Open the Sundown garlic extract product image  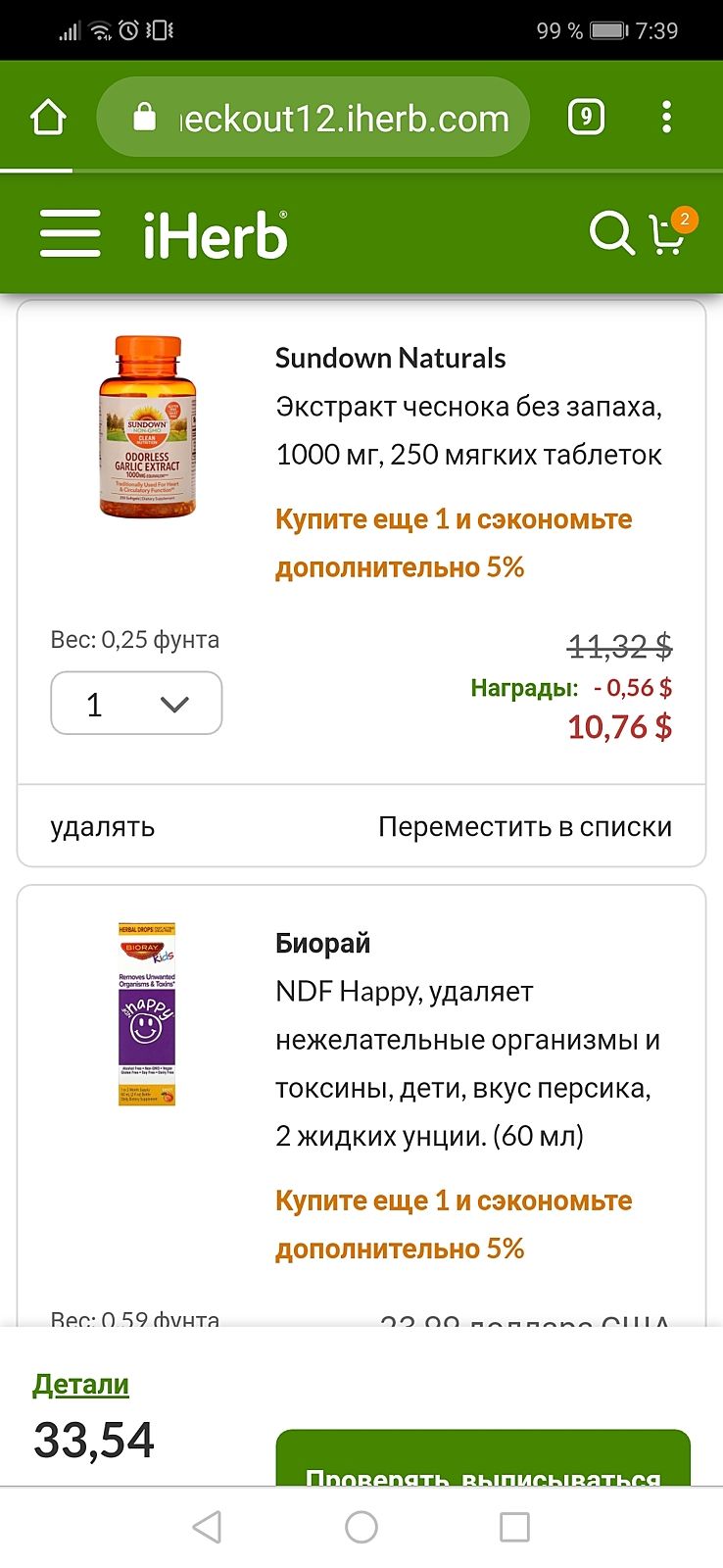click(x=147, y=427)
